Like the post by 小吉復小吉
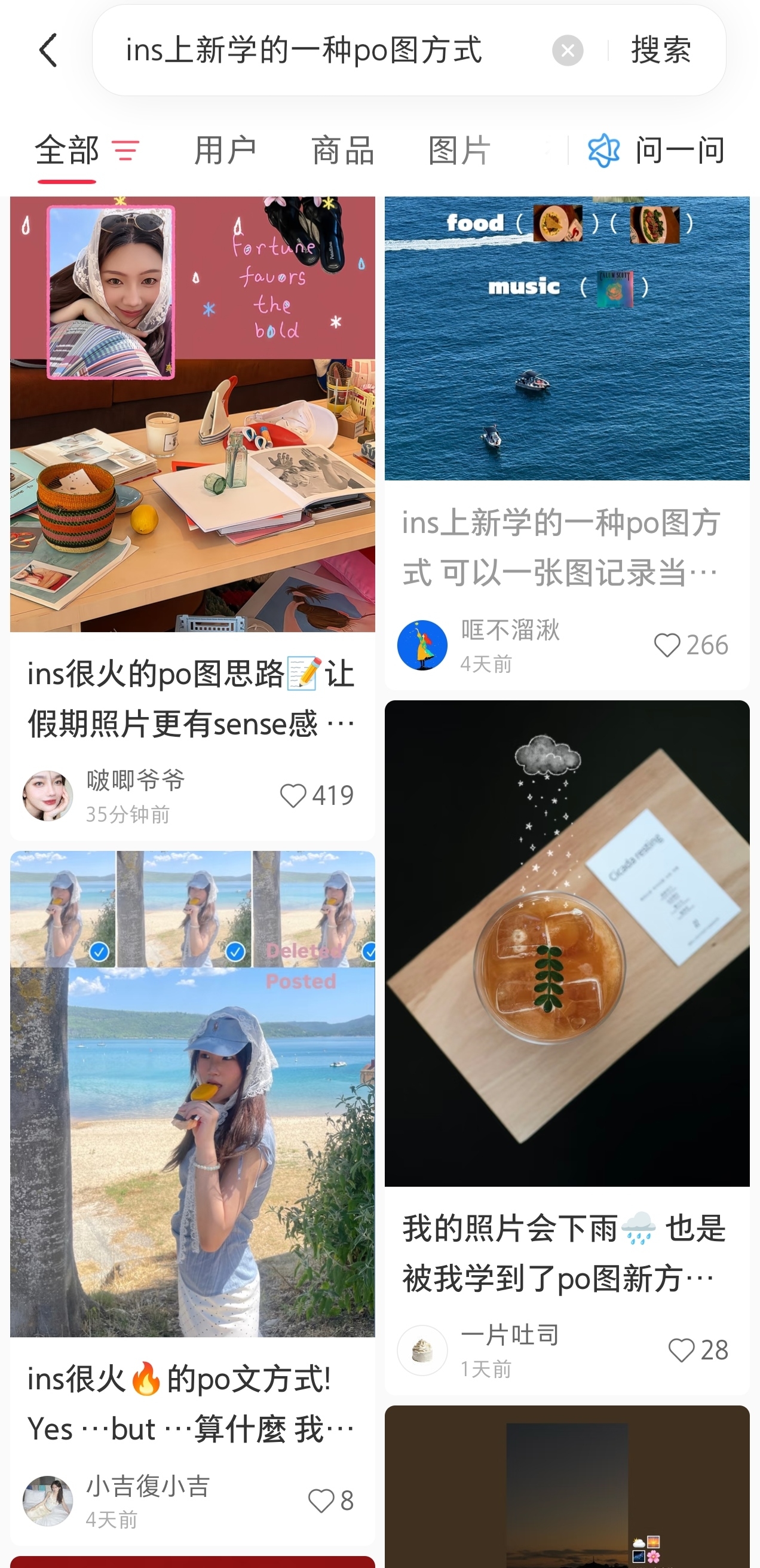This screenshot has height=1568, width=760. point(331,1500)
